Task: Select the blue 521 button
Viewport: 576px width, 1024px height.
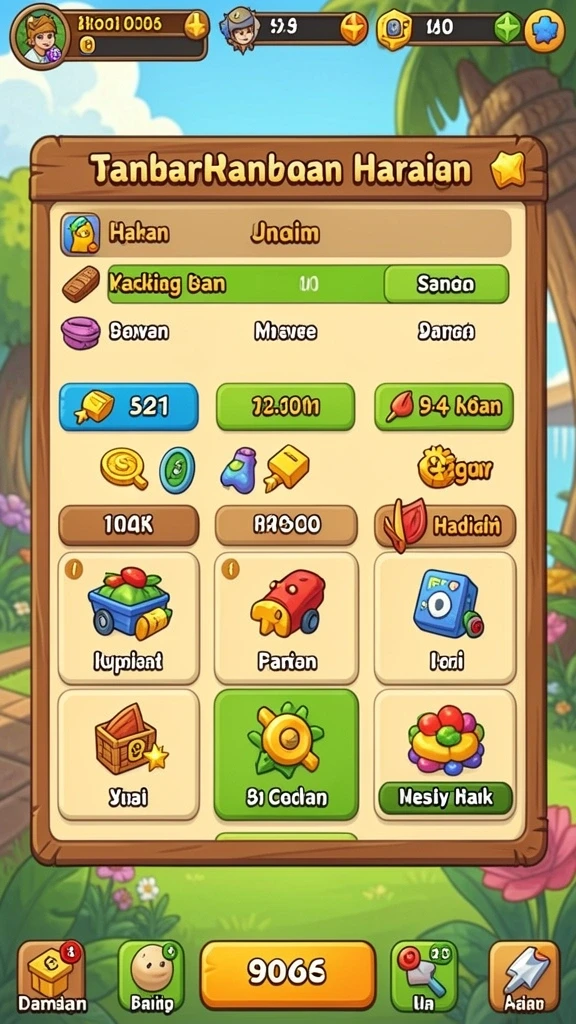Action: (129, 407)
